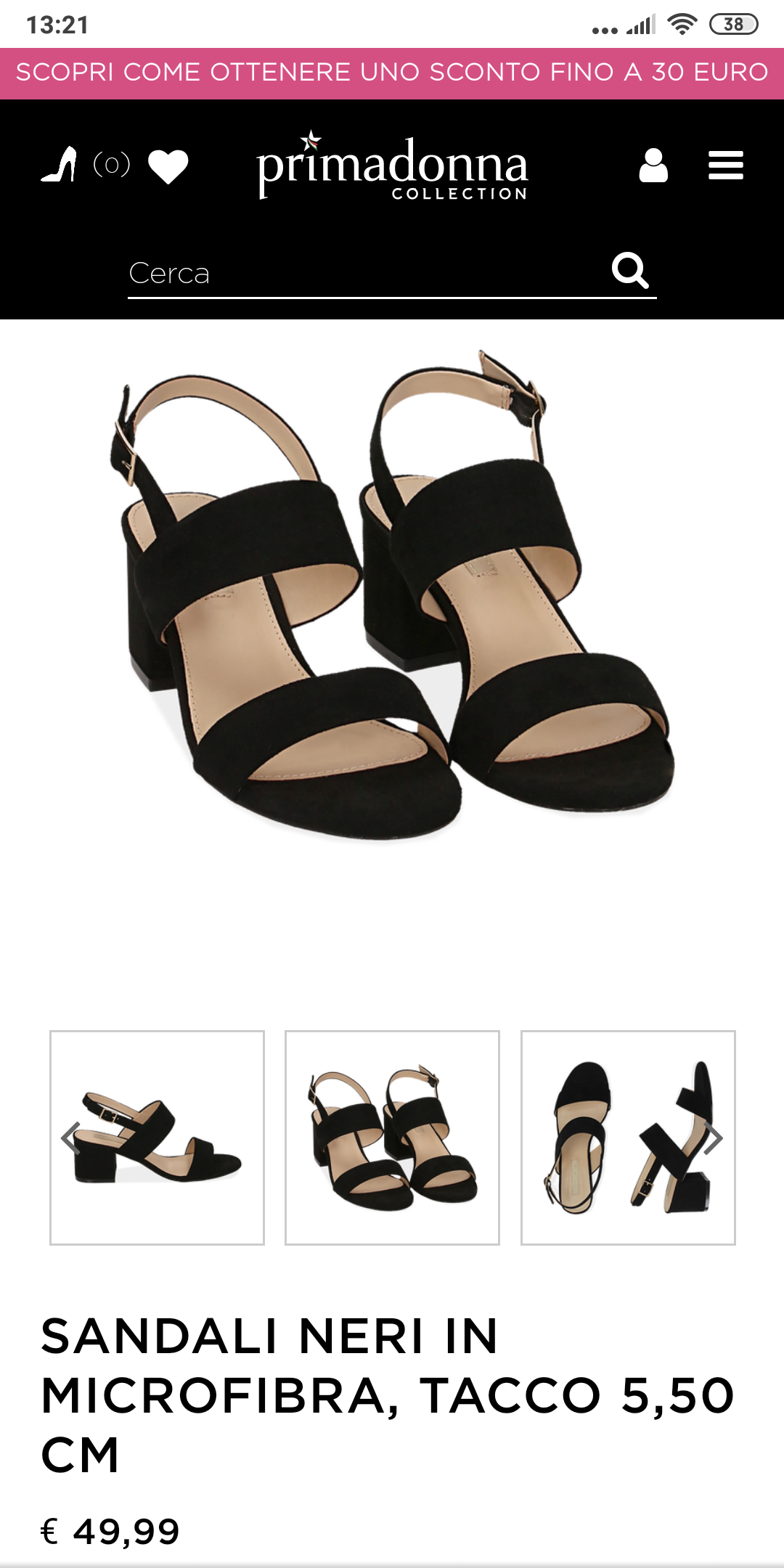Go to Primadonna Collection home page
Screen dimensions: 784x1568
pos(392,167)
